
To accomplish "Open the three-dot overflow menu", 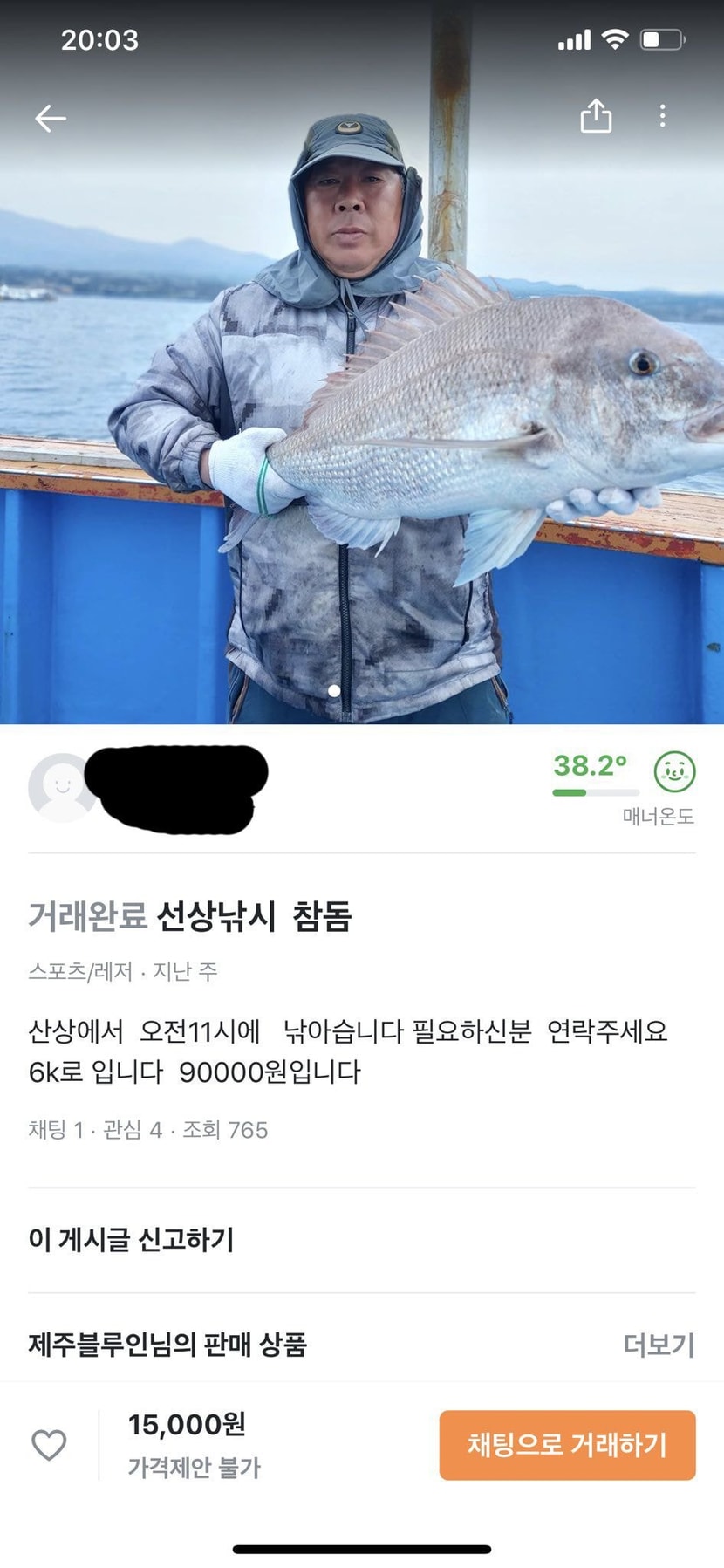I will 663,116.
